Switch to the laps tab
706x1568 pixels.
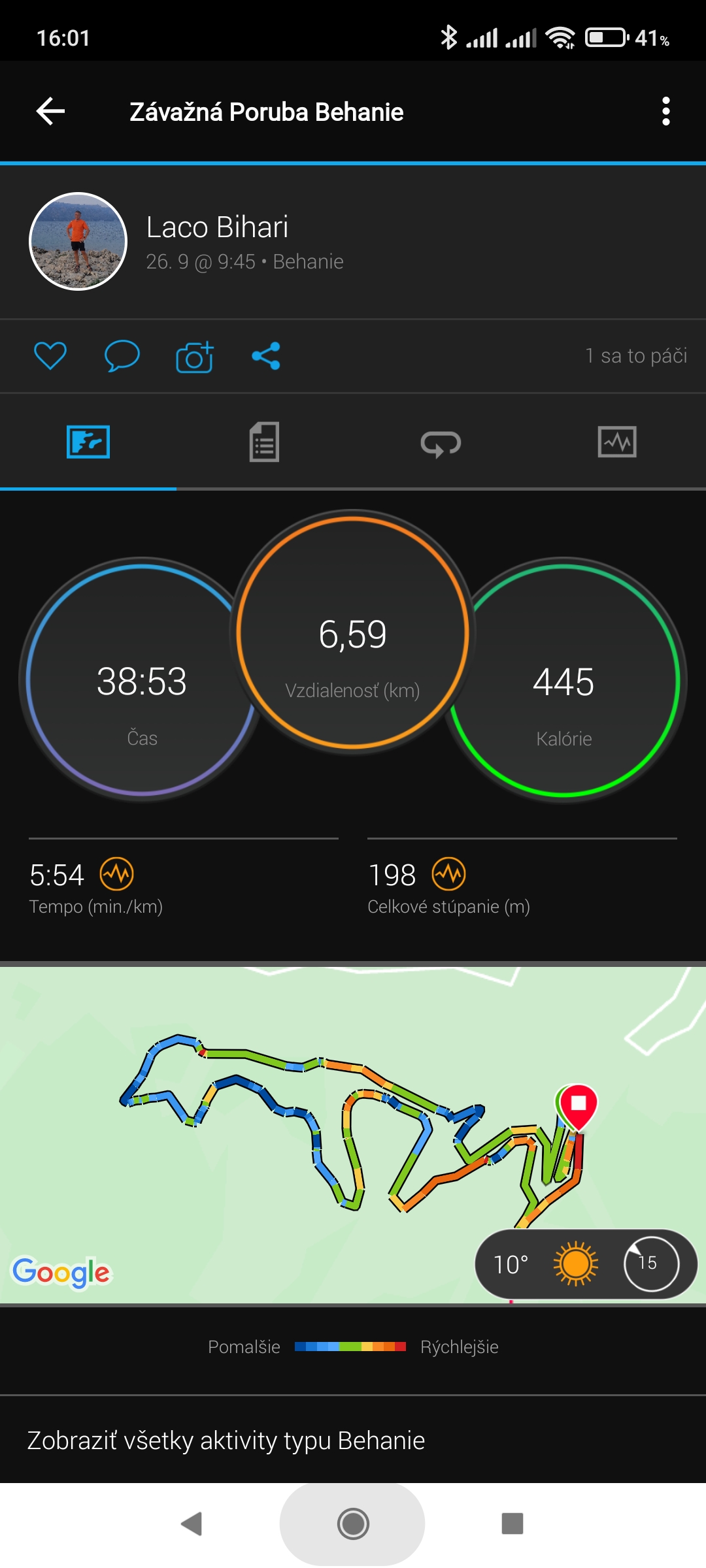441,442
